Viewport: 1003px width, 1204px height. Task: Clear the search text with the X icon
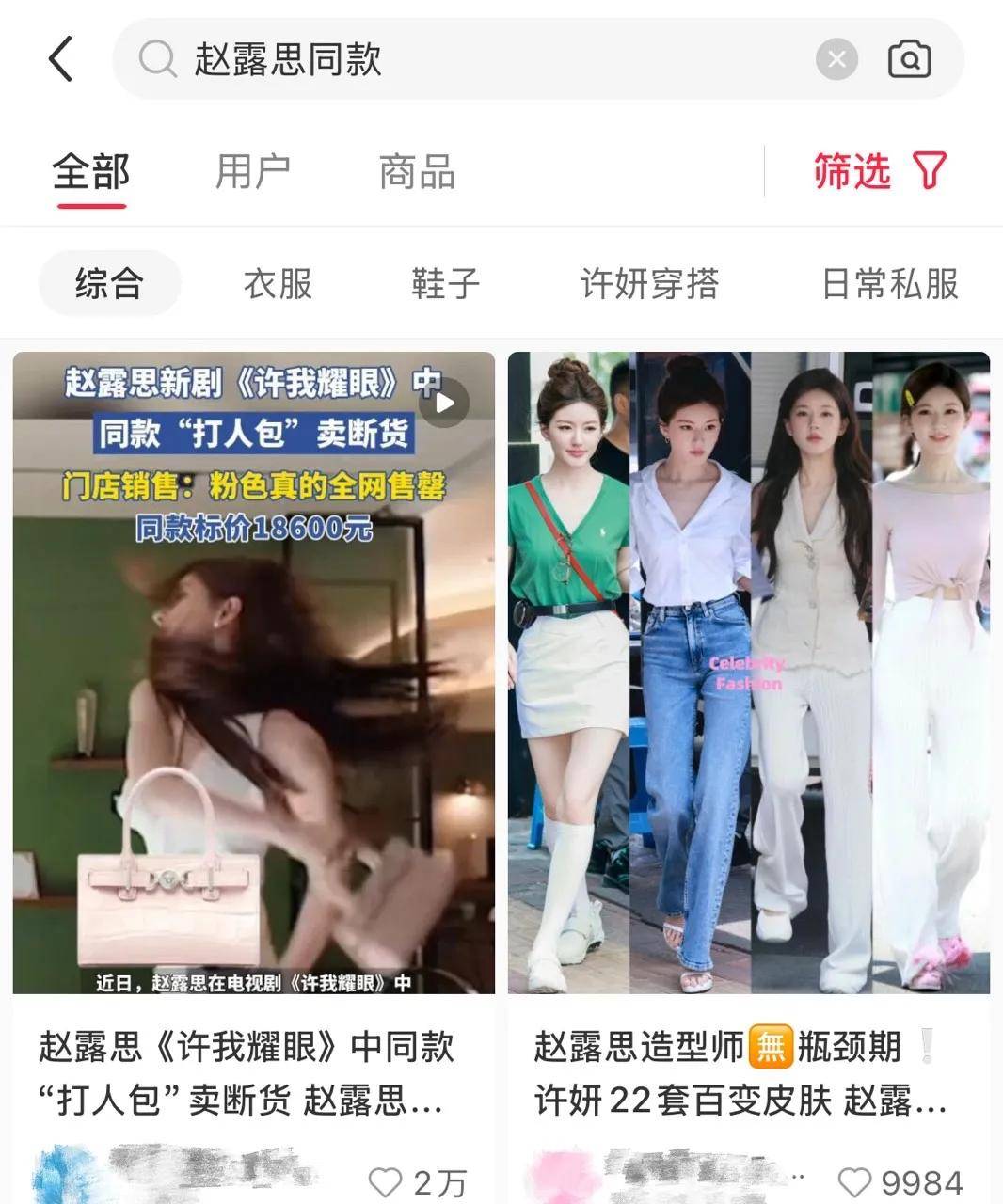836,58
